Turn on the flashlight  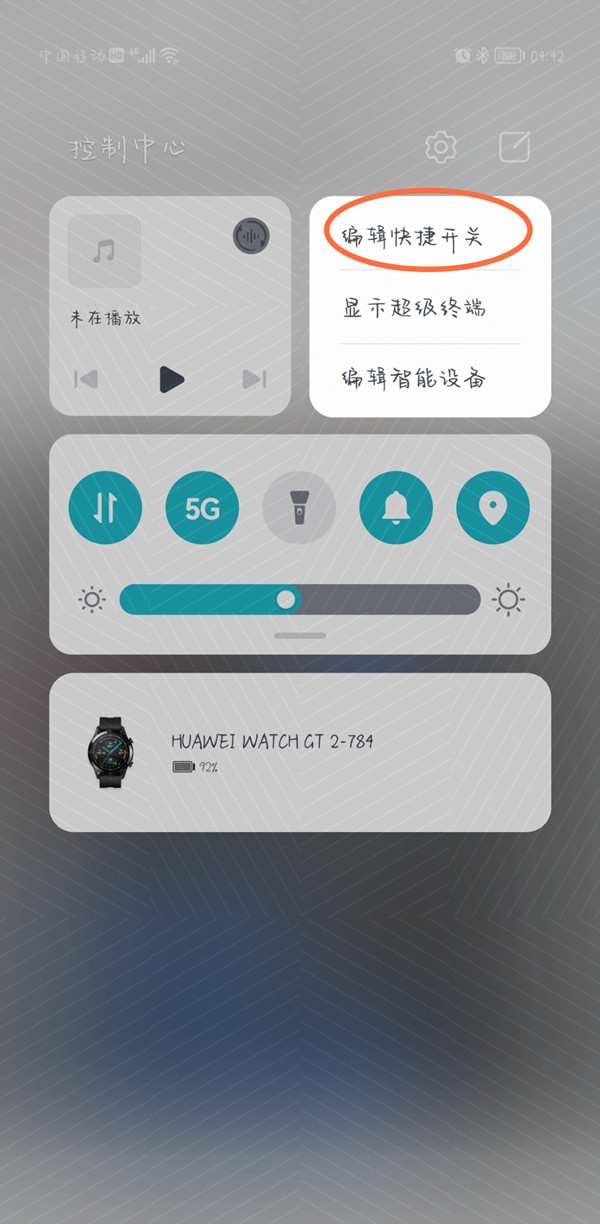[x=299, y=508]
